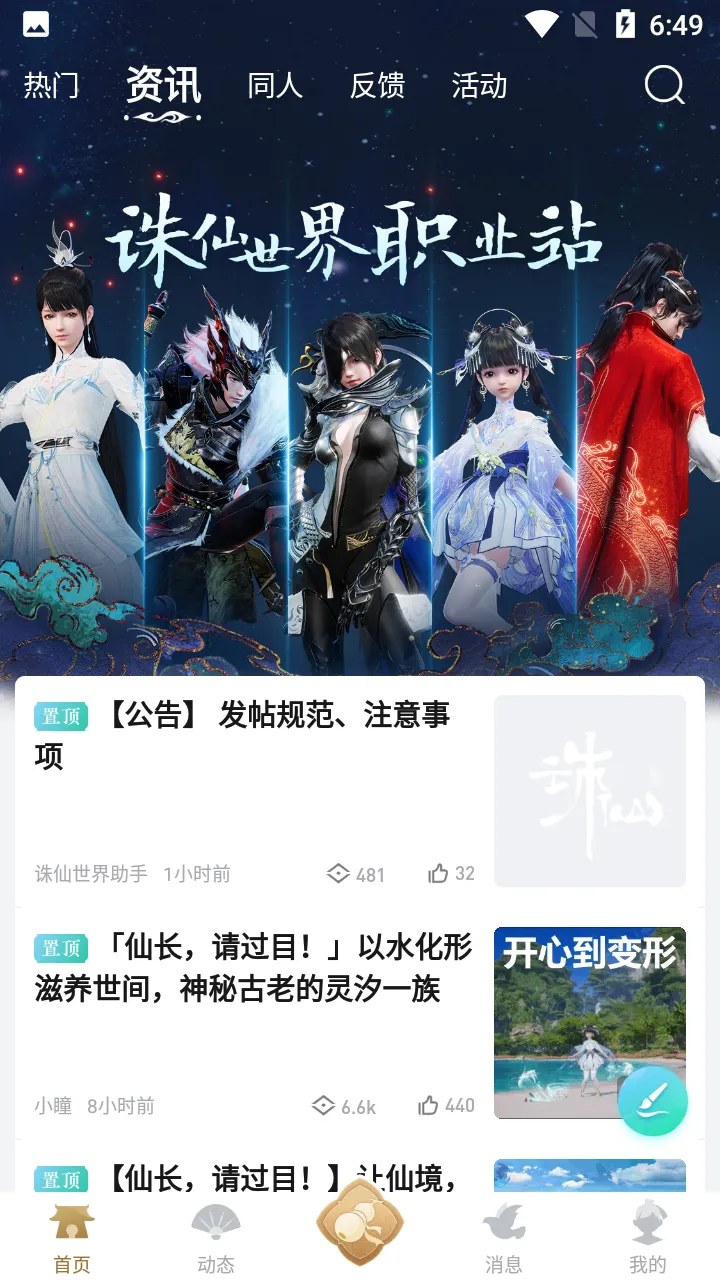720x1280 pixels.
Task: Open the 诛仙世界职业站 banner
Action: coord(360,400)
